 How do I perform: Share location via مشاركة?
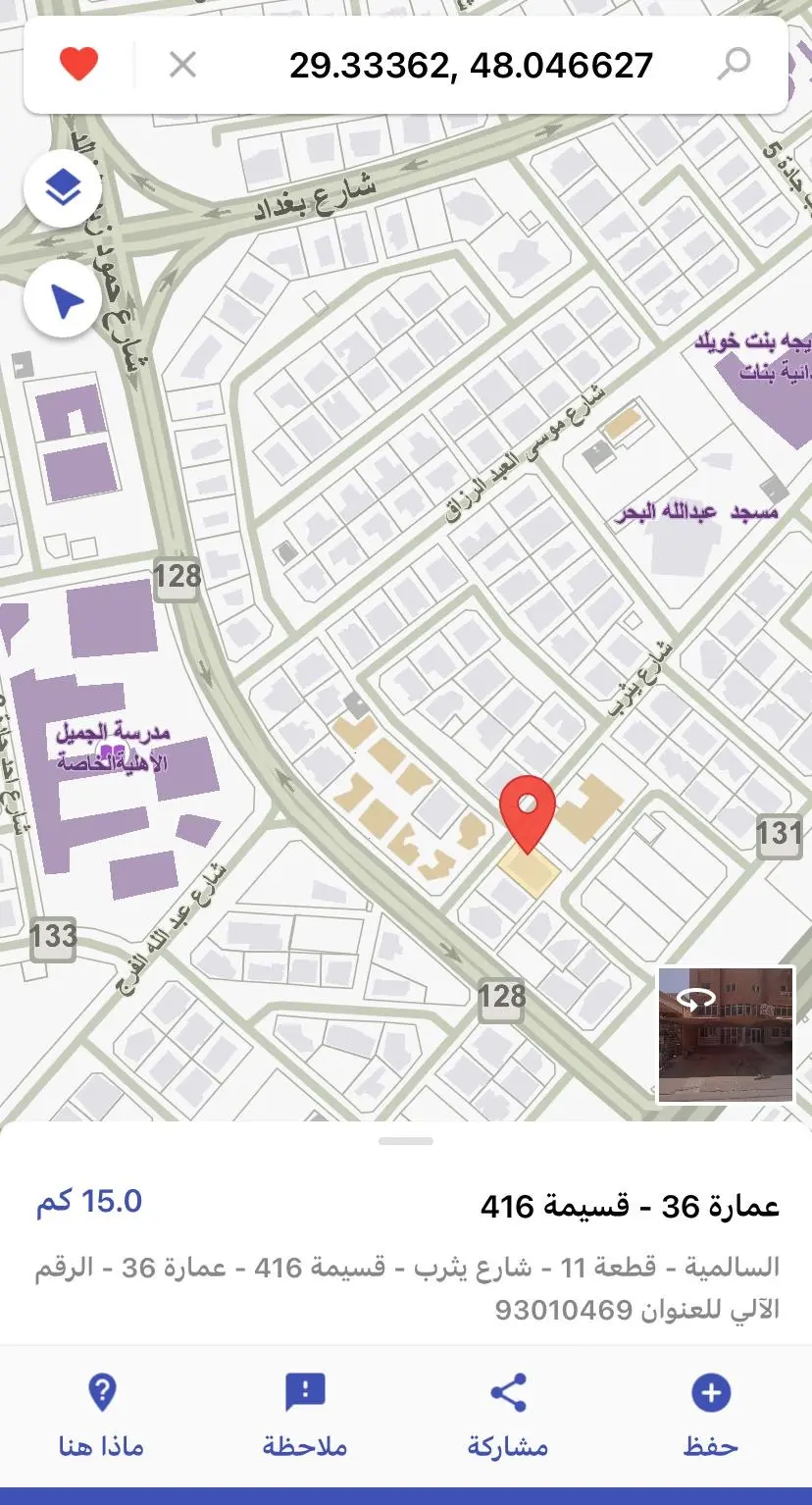pyautogui.click(x=508, y=1417)
